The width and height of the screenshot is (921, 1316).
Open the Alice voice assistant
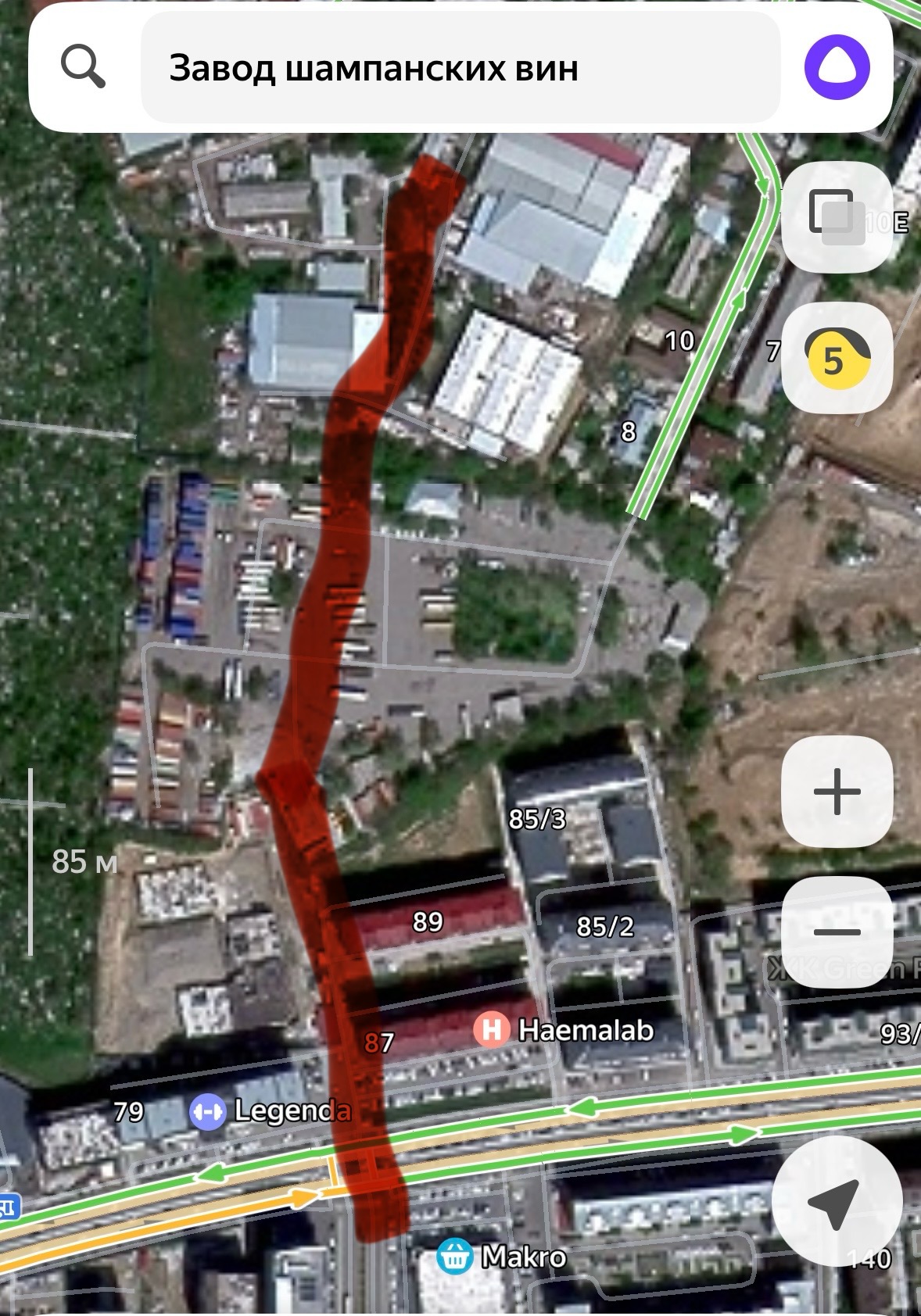[x=837, y=67]
